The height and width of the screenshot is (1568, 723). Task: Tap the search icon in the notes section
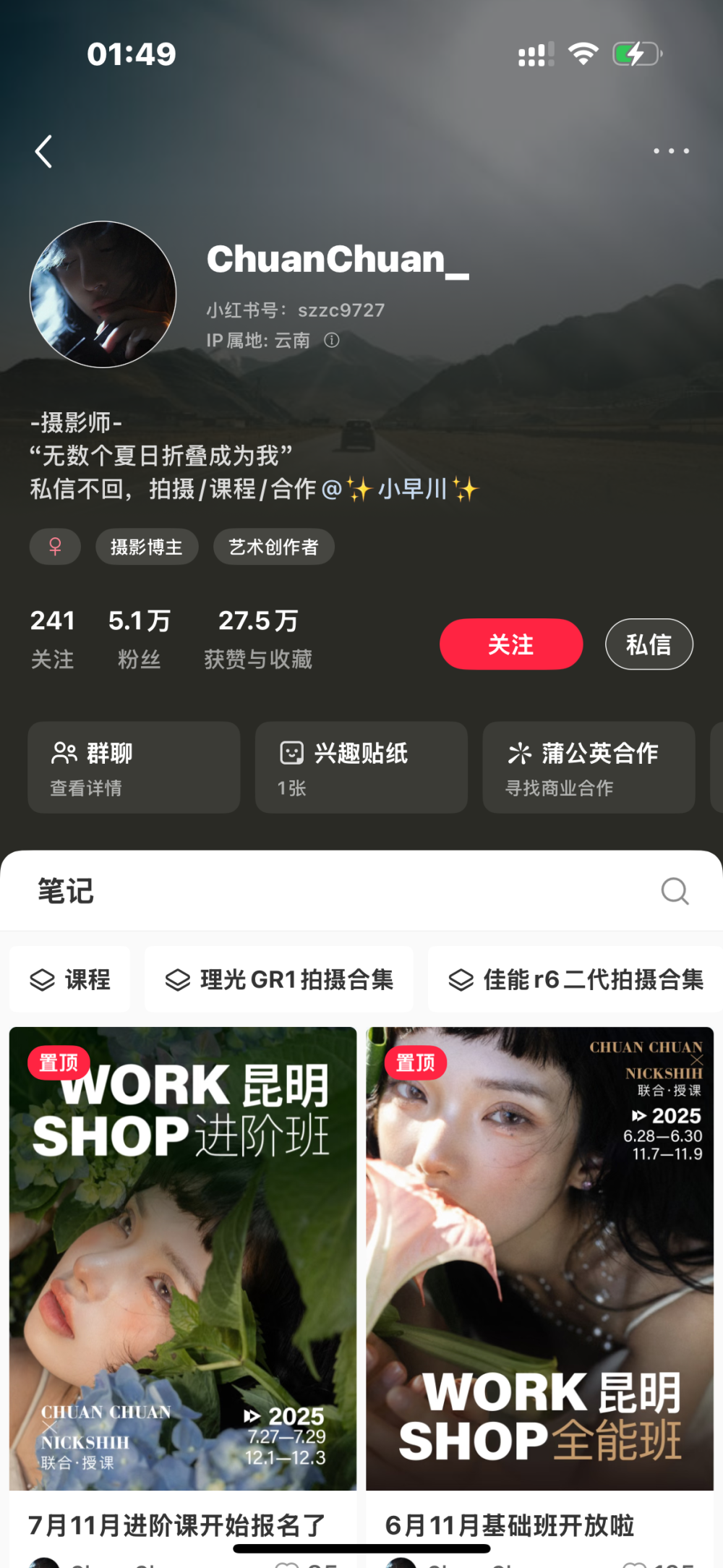coord(675,891)
